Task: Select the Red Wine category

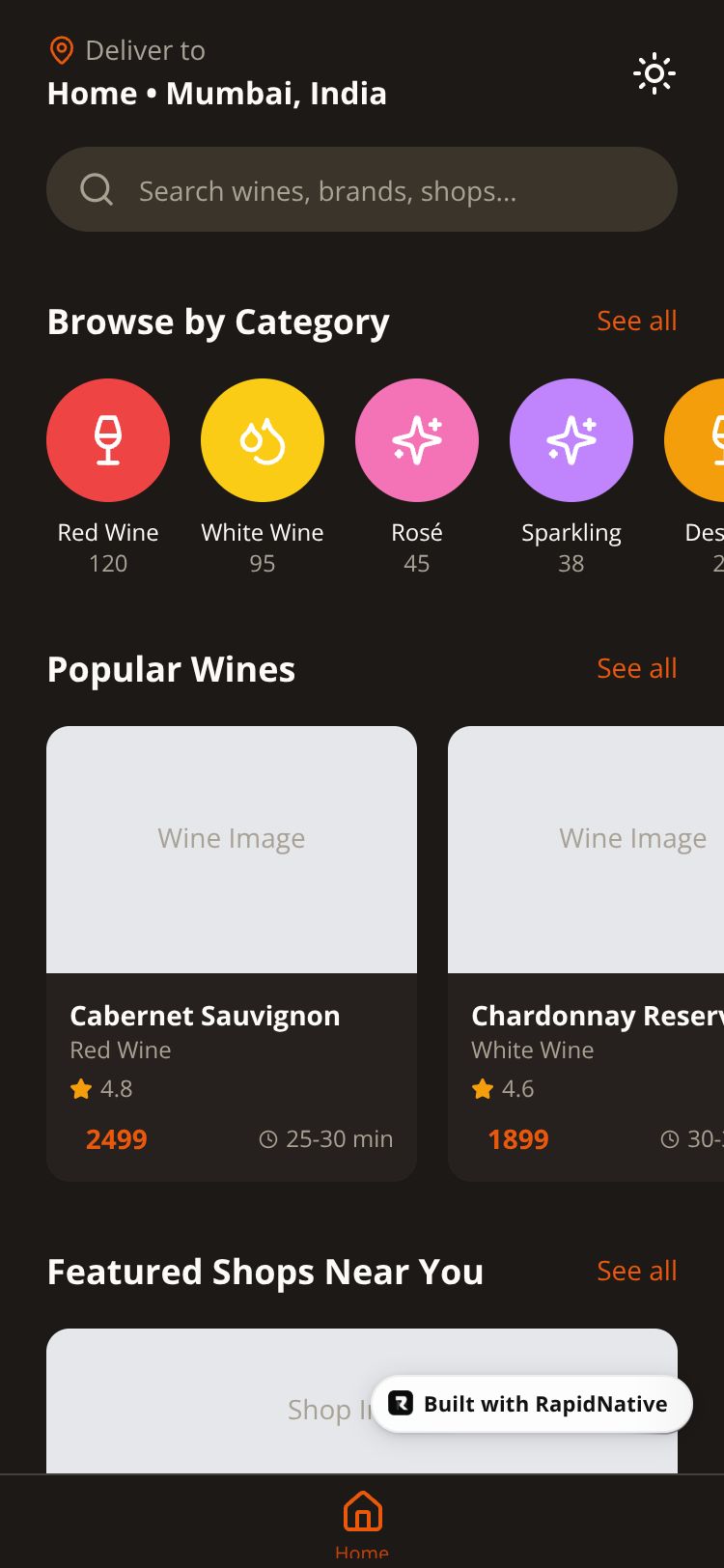Action: coord(108,440)
